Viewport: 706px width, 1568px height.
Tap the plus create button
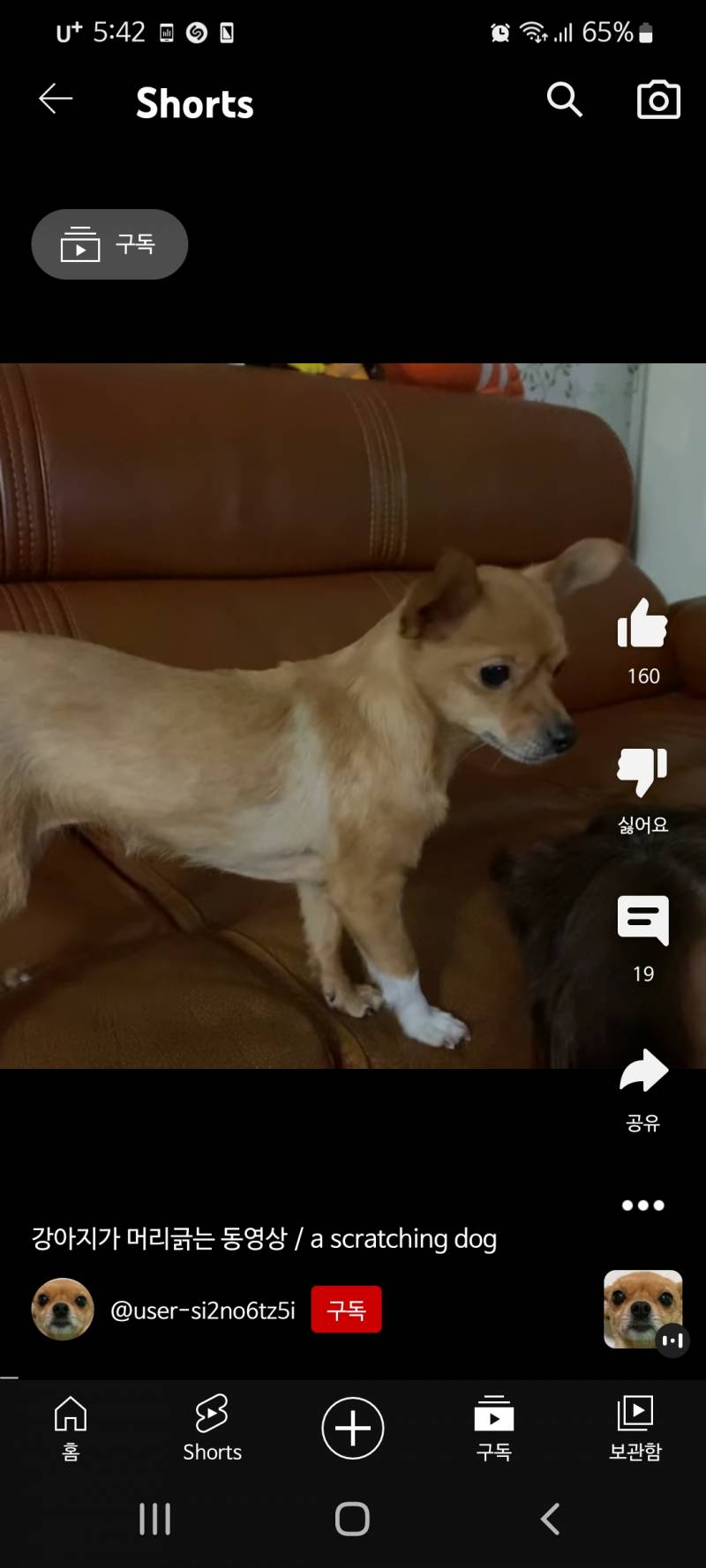tap(353, 1428)
